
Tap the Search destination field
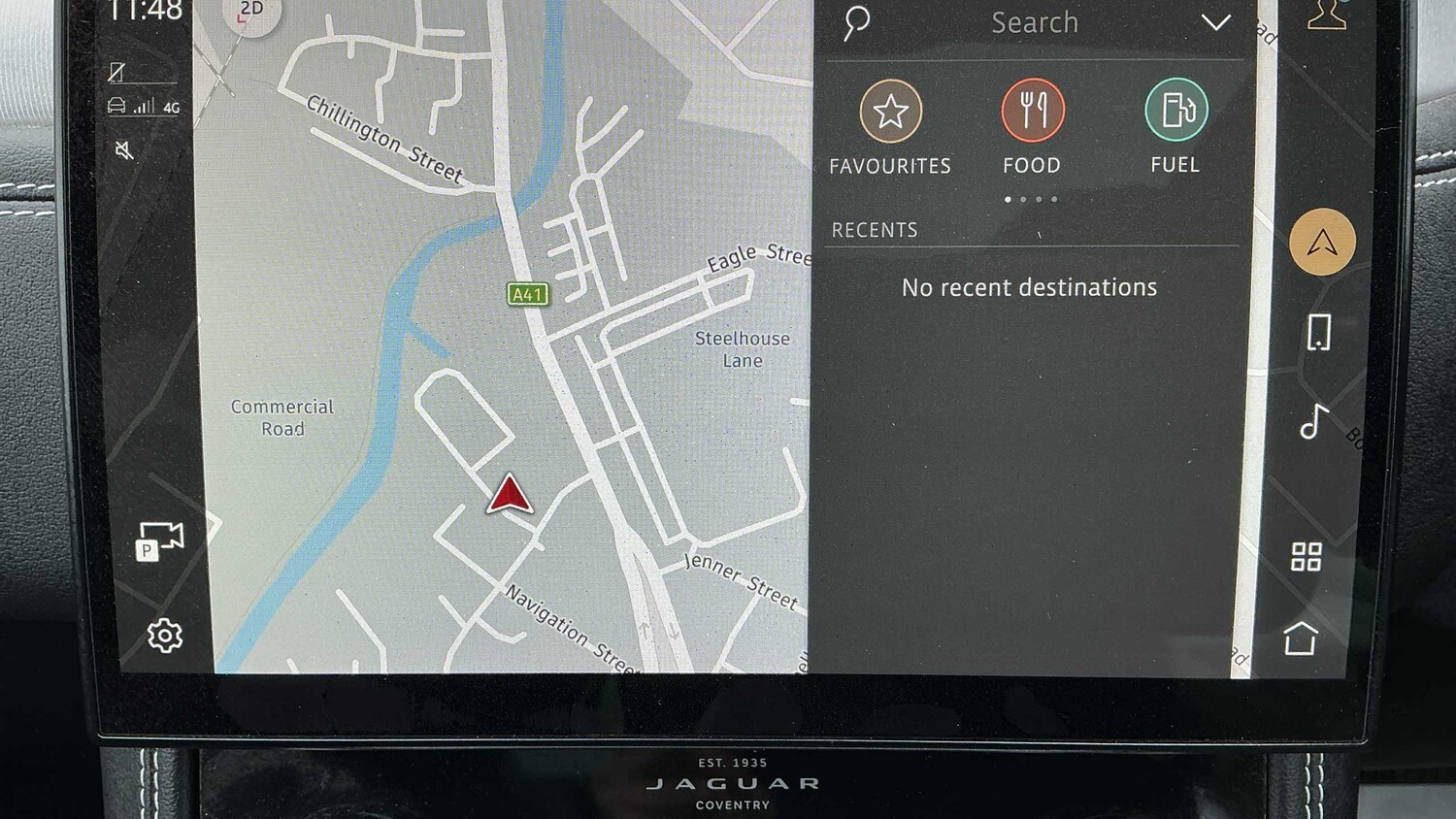point(1034,23)
